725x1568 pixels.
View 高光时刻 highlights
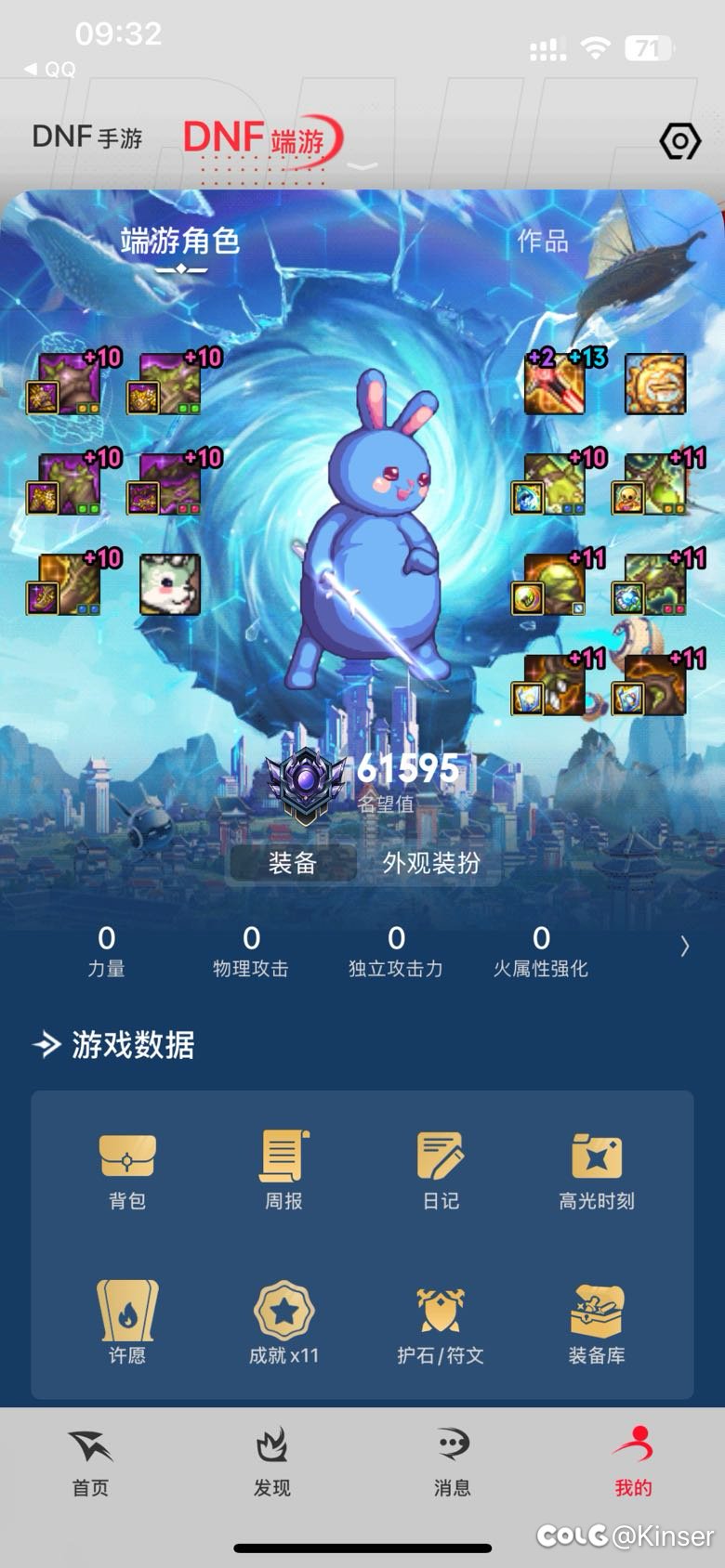pyautogui.click(x=597, y=1170)
